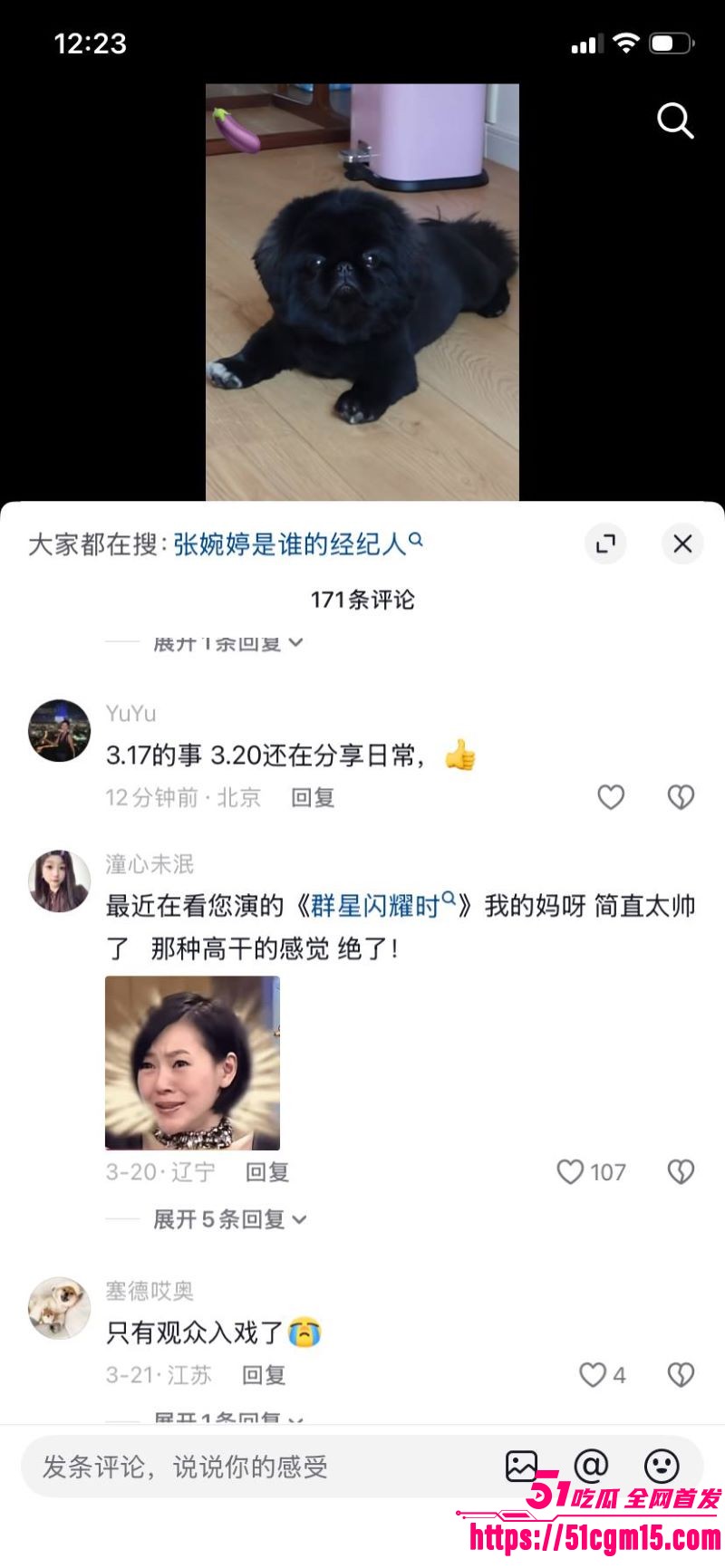Dislike 潼心未泯's comment
Image resolution: width=725 pixels, height=1568 pixels.
pos(680,1170)
